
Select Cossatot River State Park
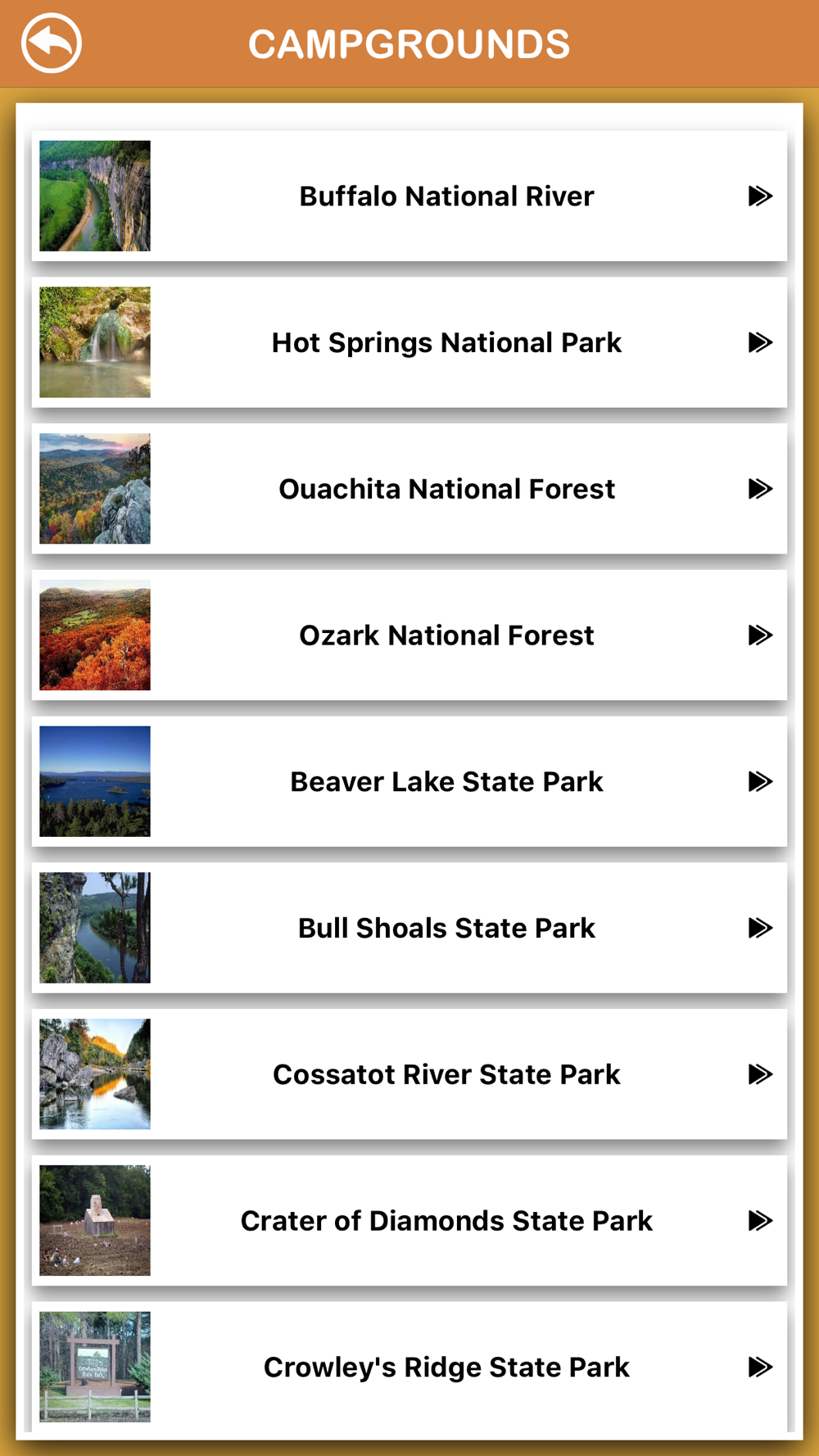[x=409, y=1074]
